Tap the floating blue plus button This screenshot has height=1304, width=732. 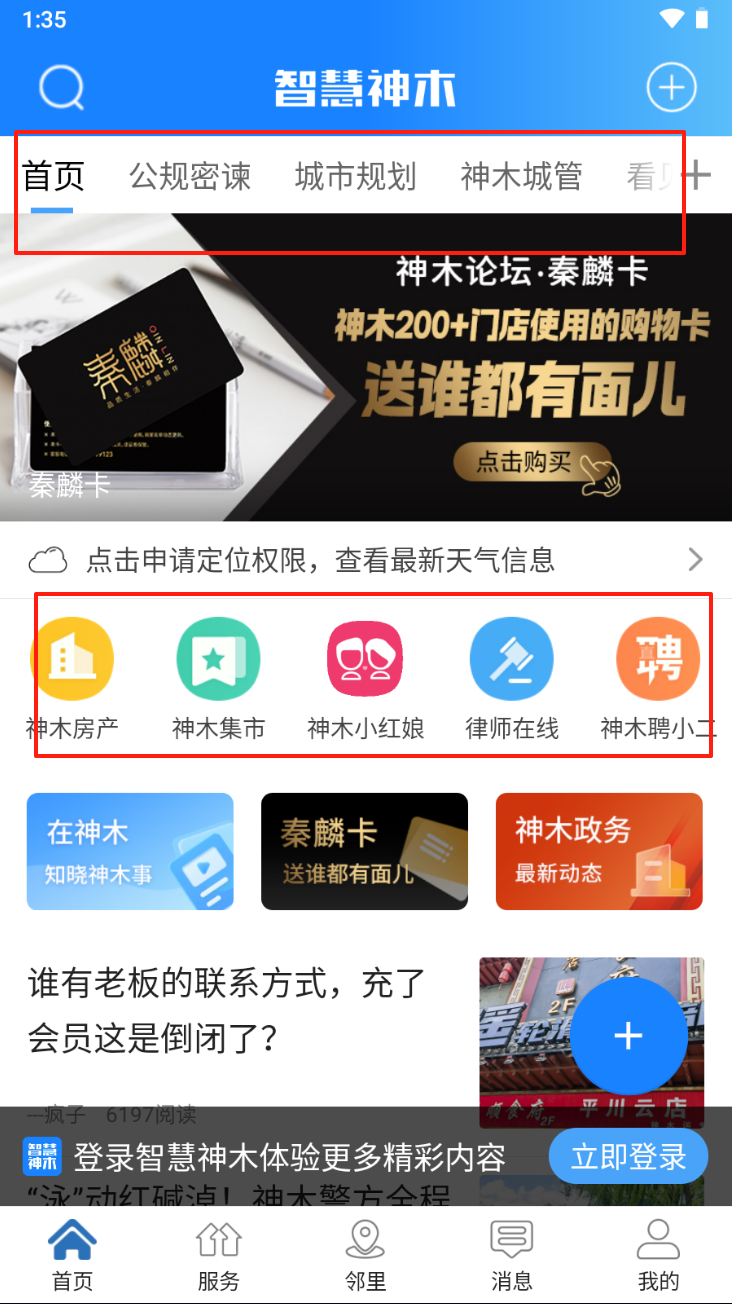(628, 1036)
